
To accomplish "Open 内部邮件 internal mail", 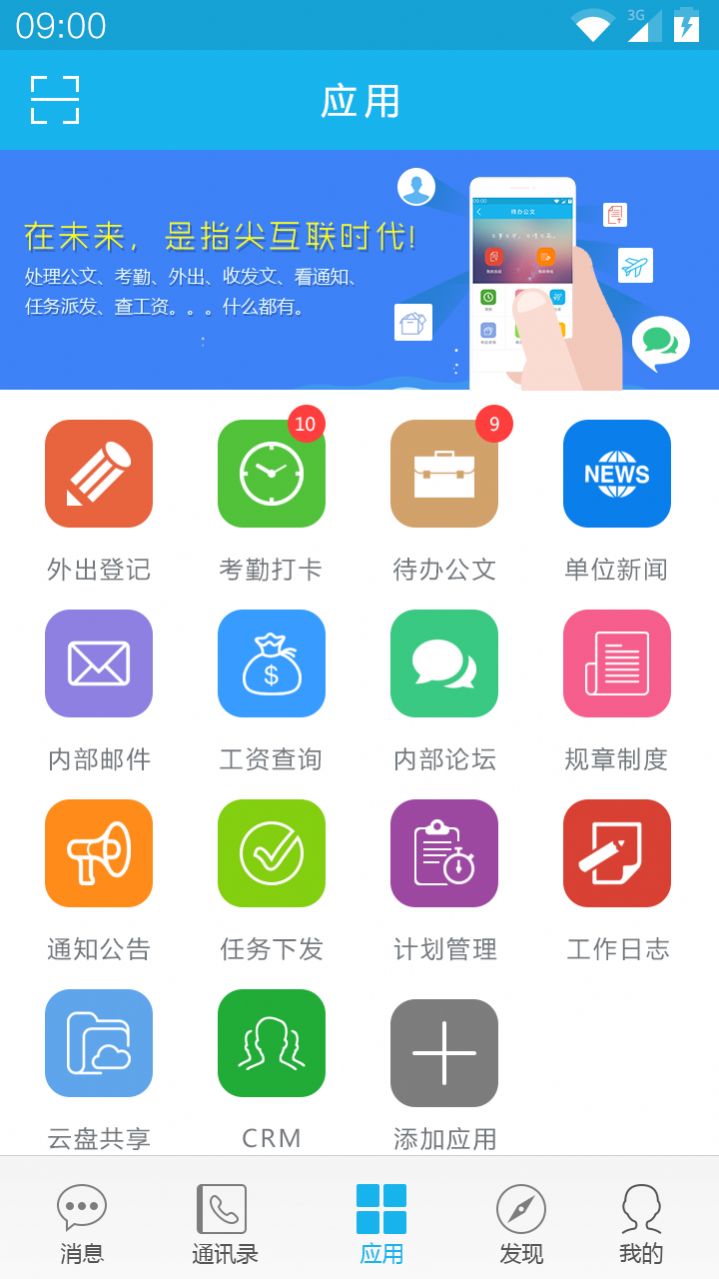I will 98,664.
